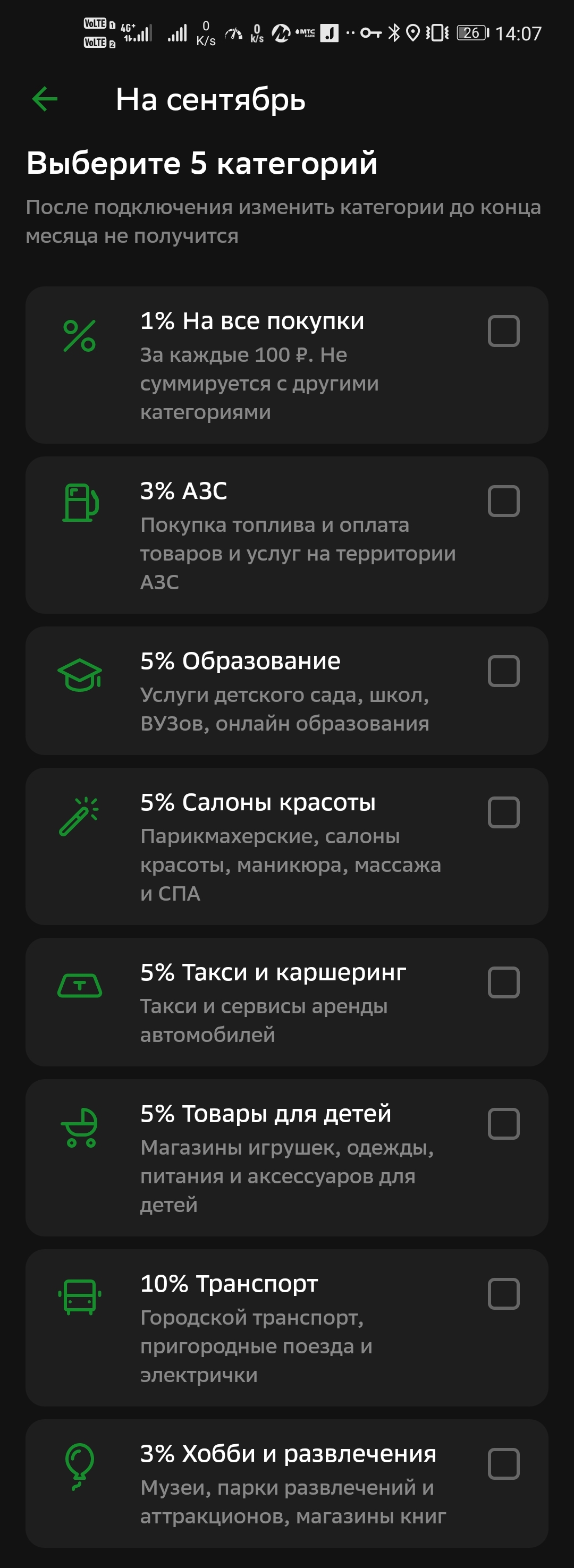Tick the 5% Образование checkbox
The width and height of the screenshot is (574, 1568).
[x=503, y=671]
